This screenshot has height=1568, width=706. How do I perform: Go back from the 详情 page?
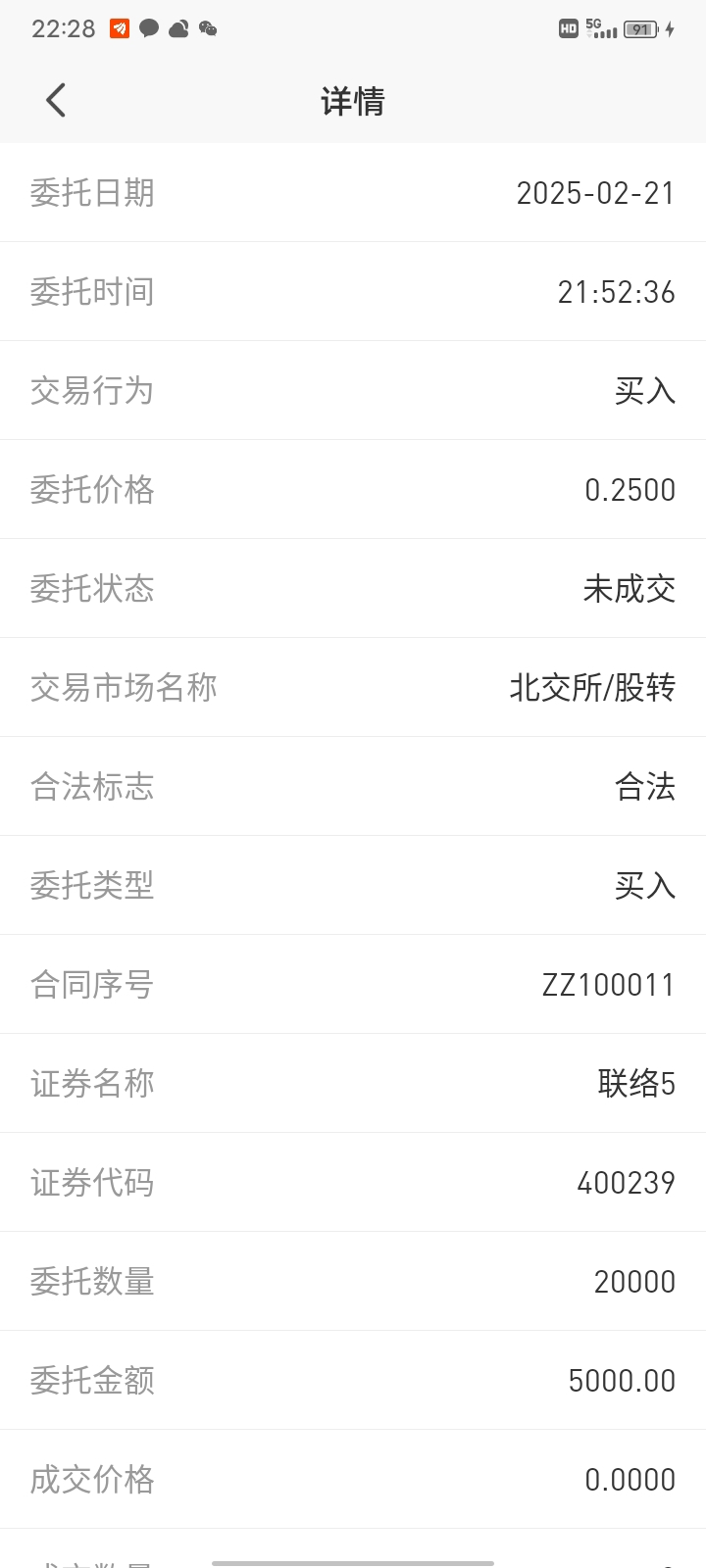coord(56,100)
